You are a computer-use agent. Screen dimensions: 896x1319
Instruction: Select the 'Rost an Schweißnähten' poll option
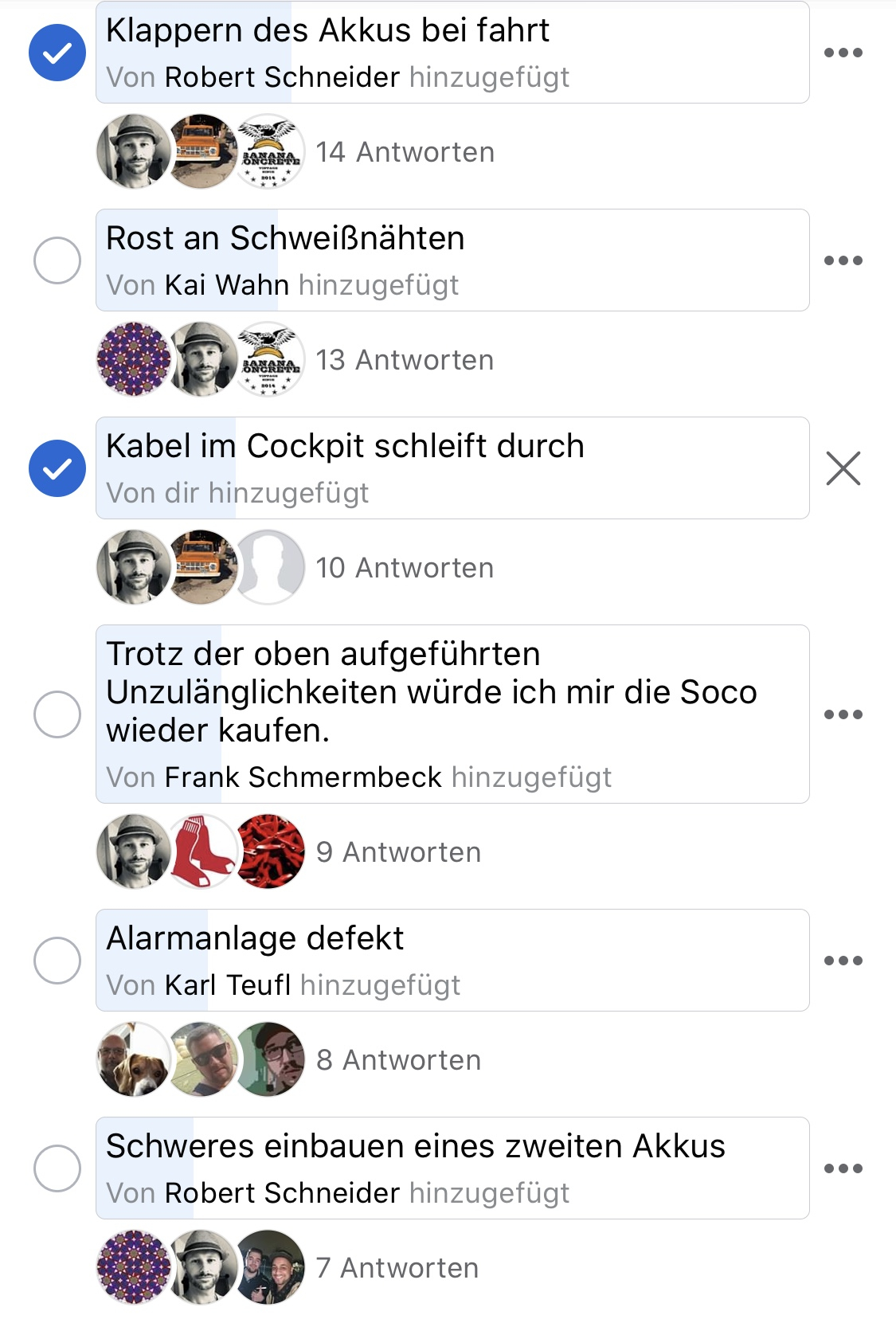pyautogui.click(x=57, y=260)
